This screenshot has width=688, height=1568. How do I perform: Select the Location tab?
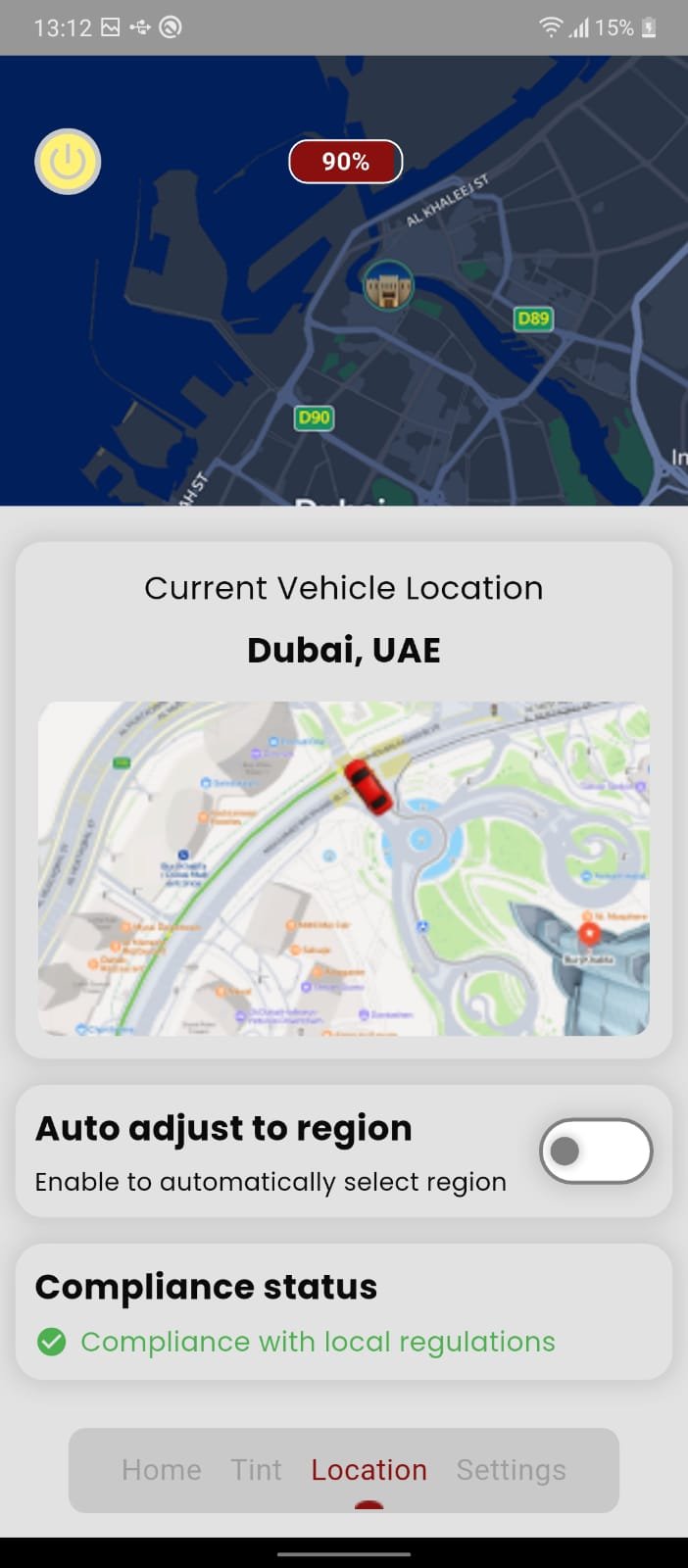point(369,1469)
